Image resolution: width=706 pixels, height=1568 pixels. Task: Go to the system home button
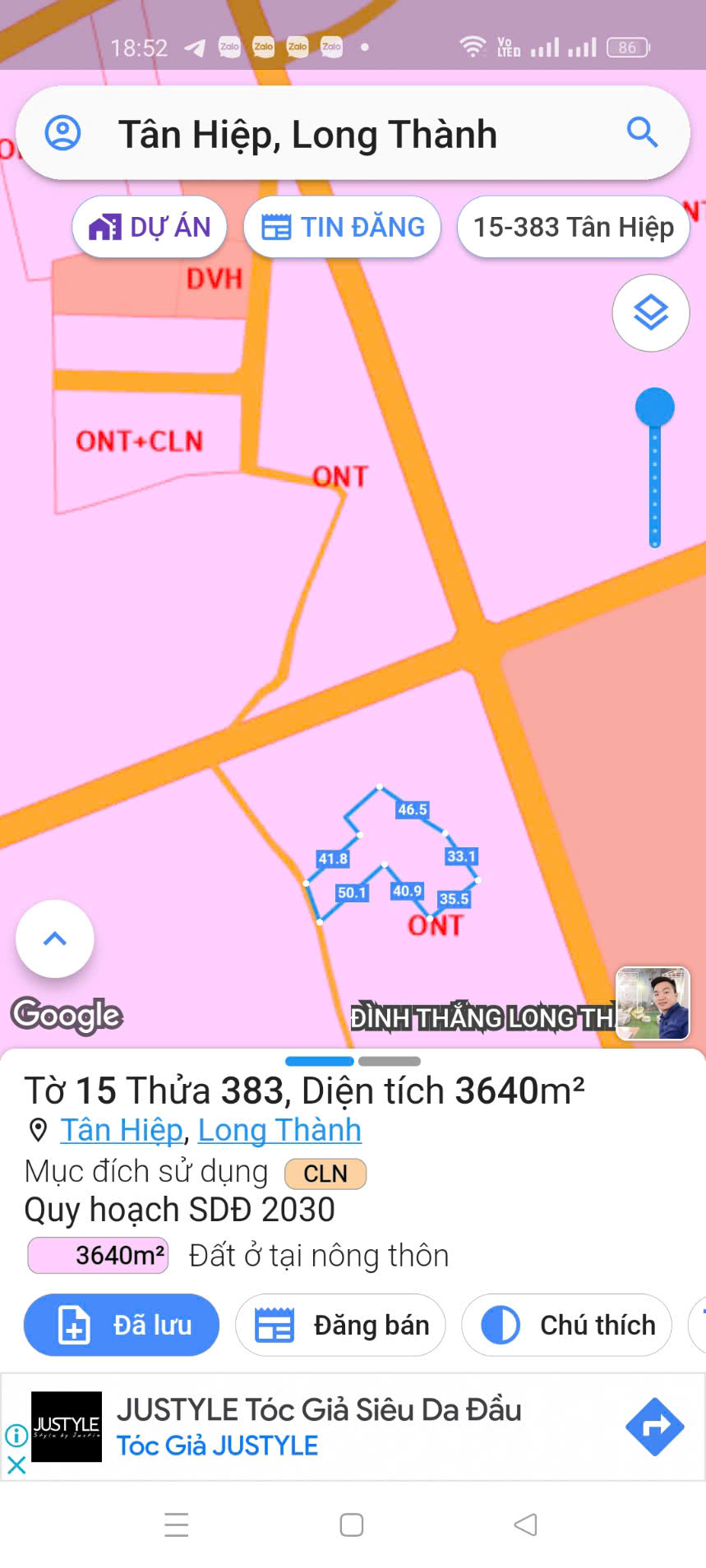tap(352, 1525)
